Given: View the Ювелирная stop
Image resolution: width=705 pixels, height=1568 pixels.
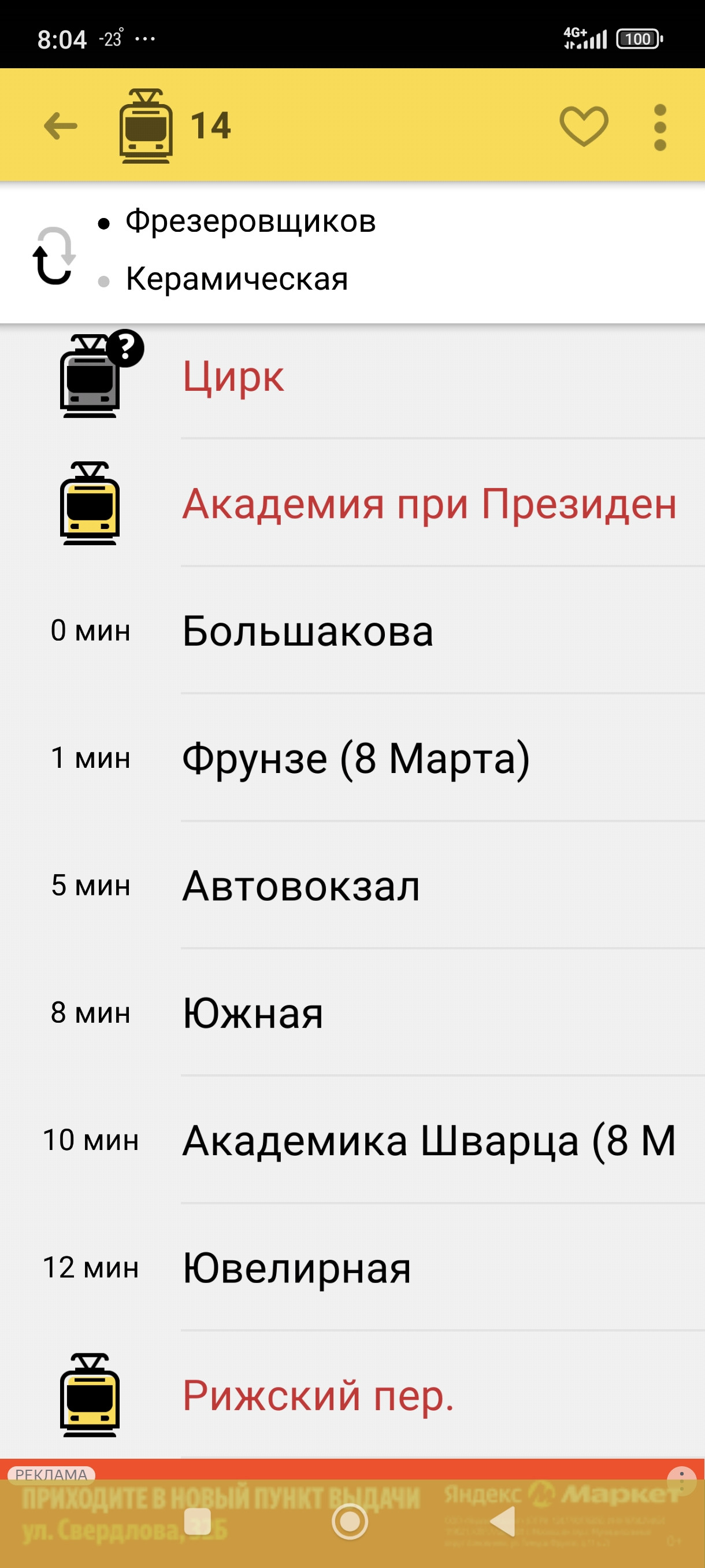Looking at the screenshot, I should coord(297,1268).
